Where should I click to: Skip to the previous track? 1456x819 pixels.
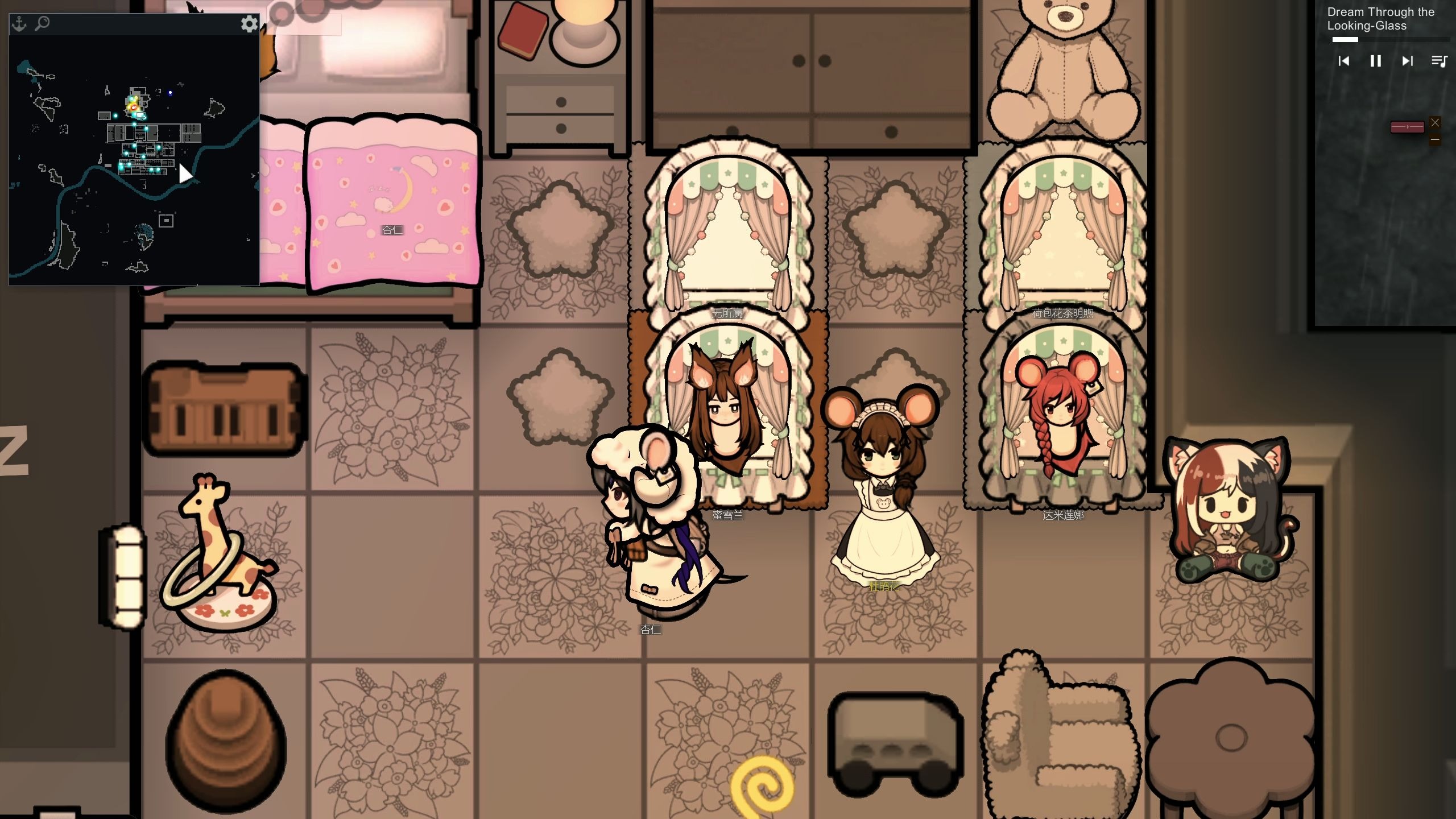(1343, 61)
